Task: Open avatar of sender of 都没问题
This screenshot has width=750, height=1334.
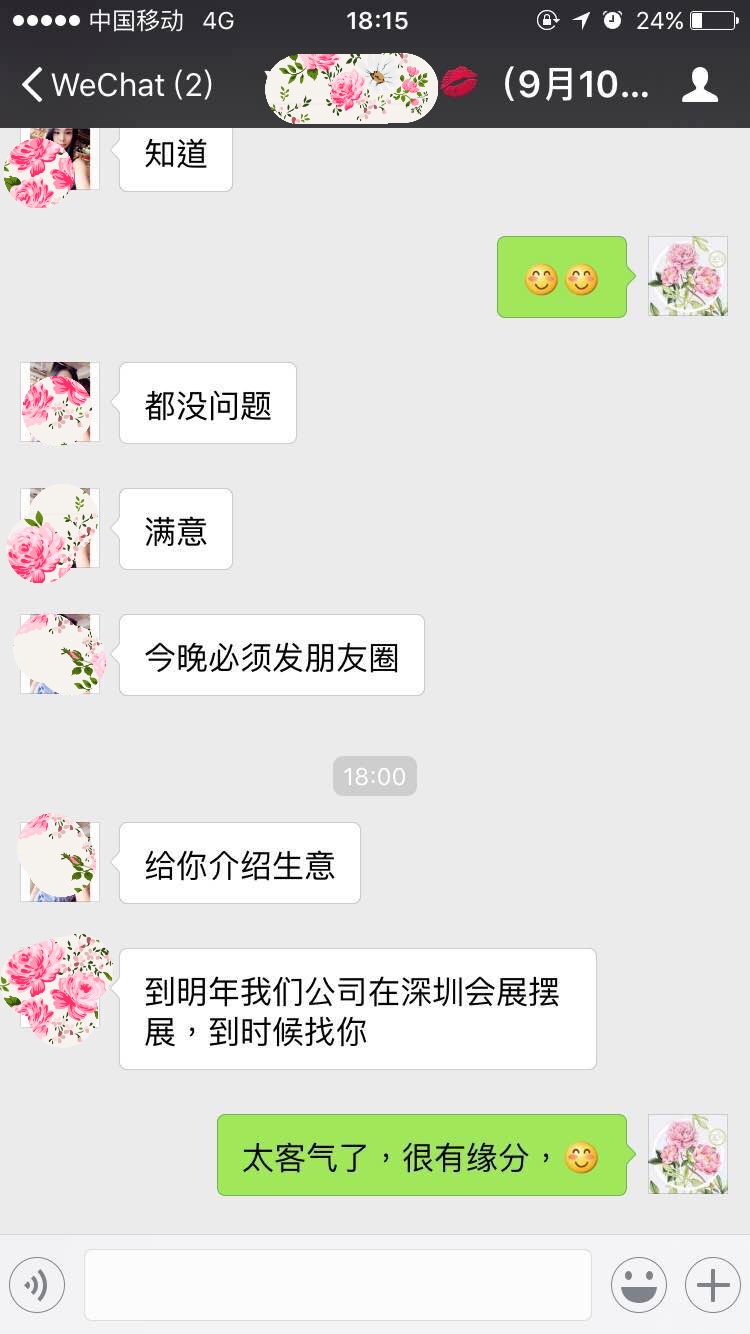Action: click(60, 402)
